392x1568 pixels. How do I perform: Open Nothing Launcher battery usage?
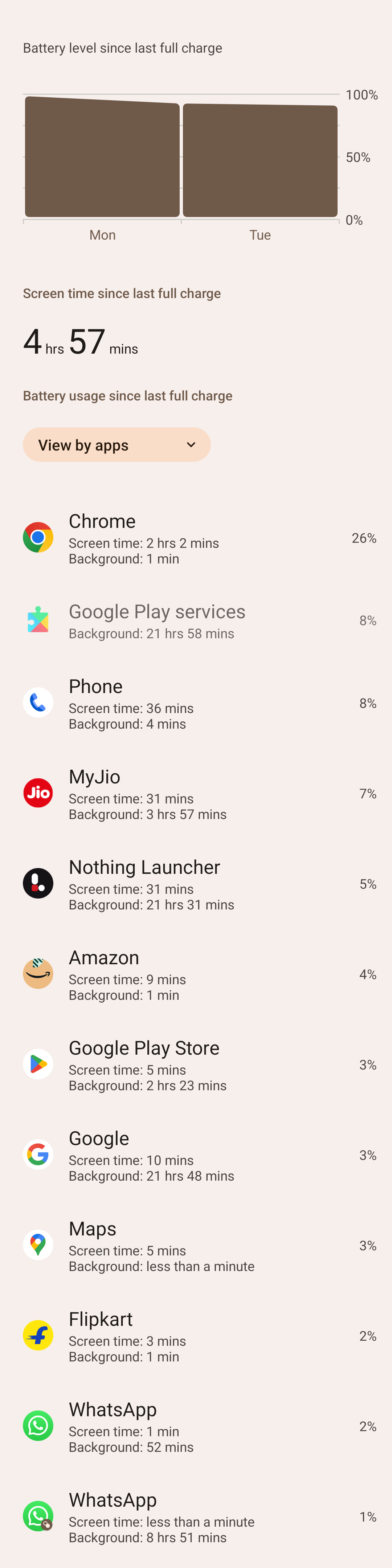196,884
